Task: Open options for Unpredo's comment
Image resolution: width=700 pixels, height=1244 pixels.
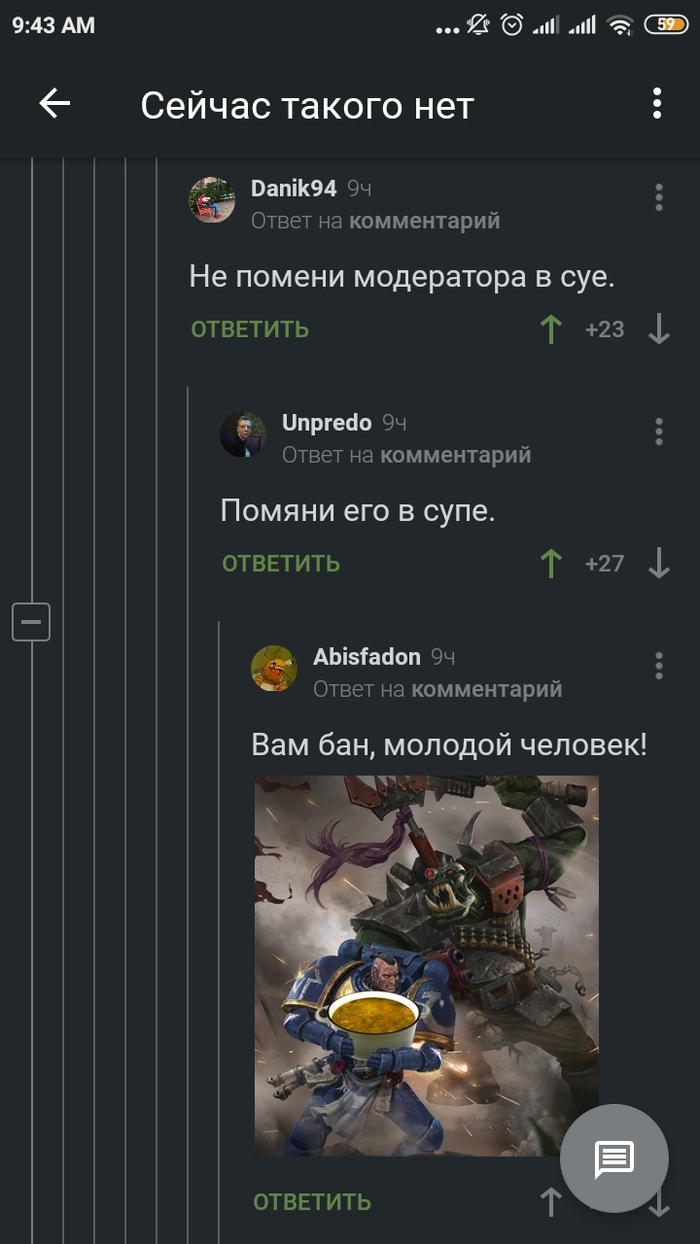Action: coord(658,431)
